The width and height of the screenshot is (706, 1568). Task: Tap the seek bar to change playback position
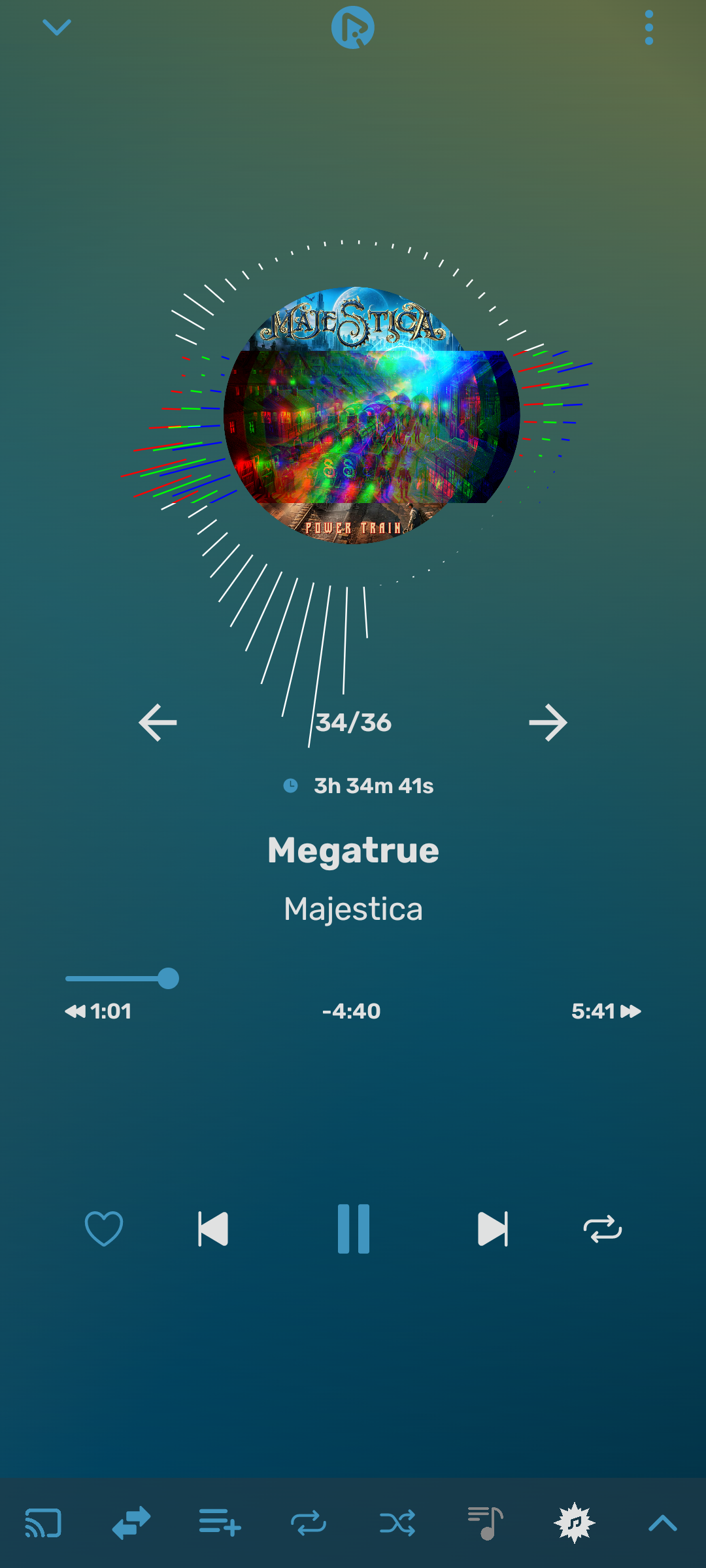tap(353, 979)
